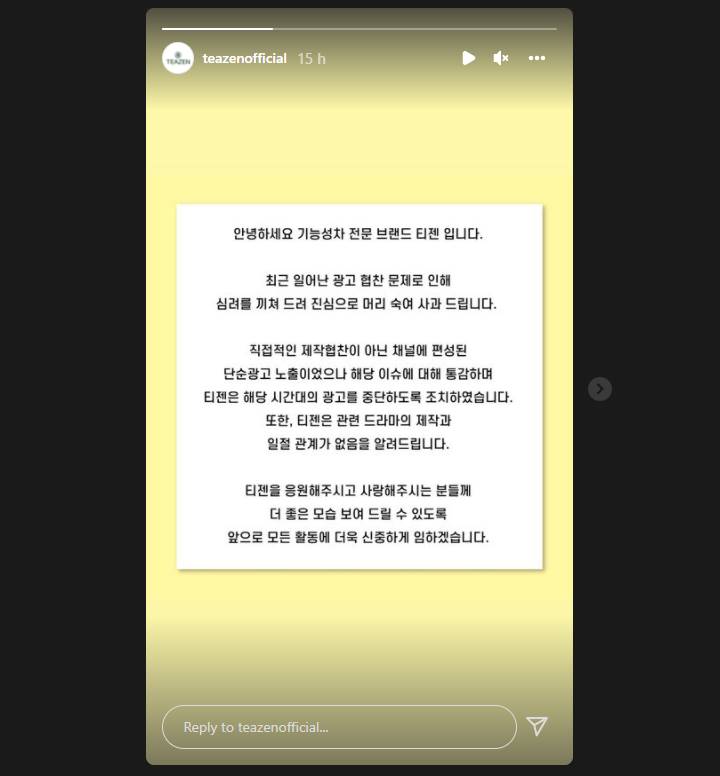The height and width of the screenshot is (776, 720).
Task: Open the story options menu
Action: pos(537,58)
